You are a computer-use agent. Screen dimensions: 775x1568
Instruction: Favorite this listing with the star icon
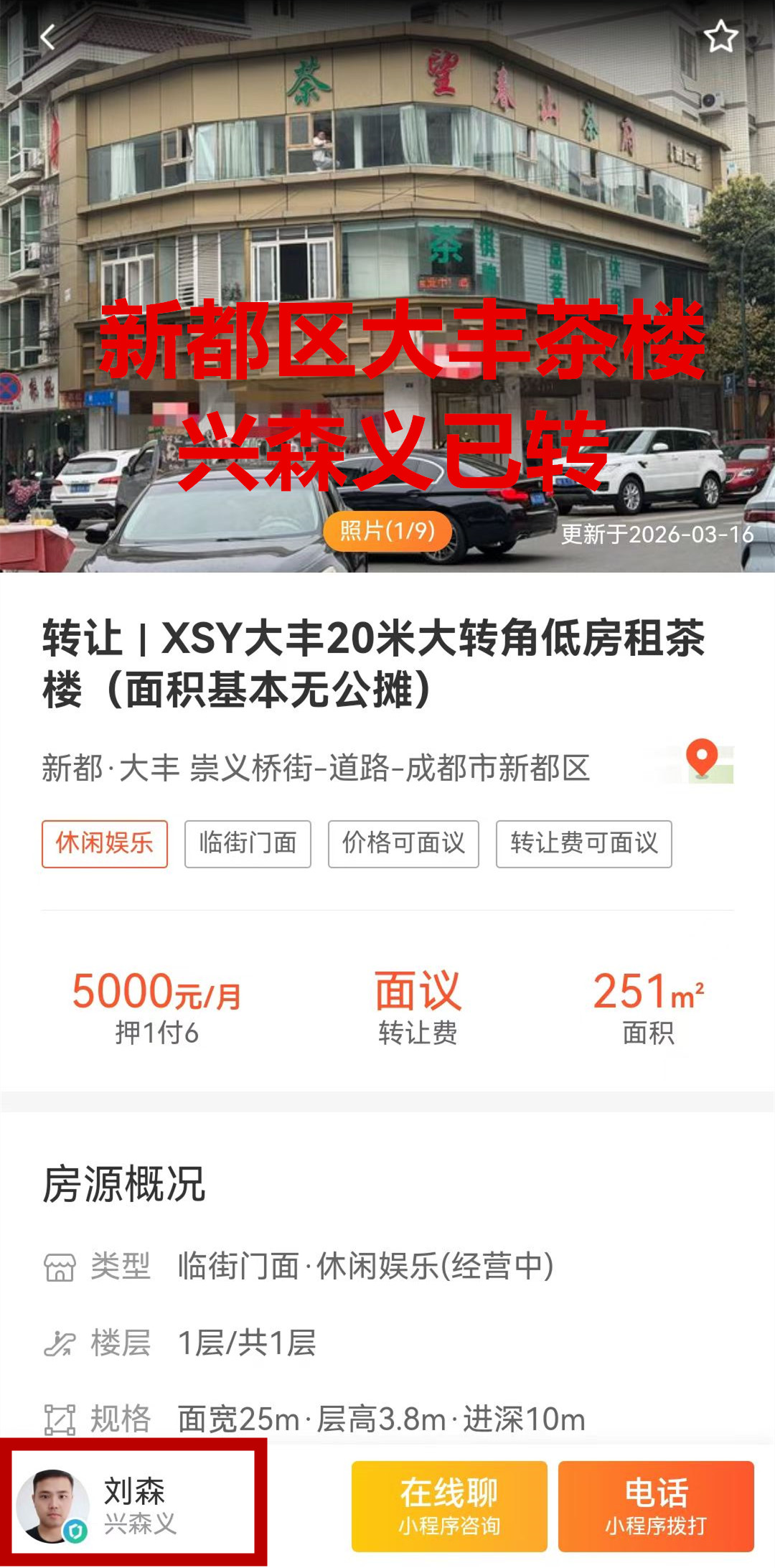[x=720, y=37]
